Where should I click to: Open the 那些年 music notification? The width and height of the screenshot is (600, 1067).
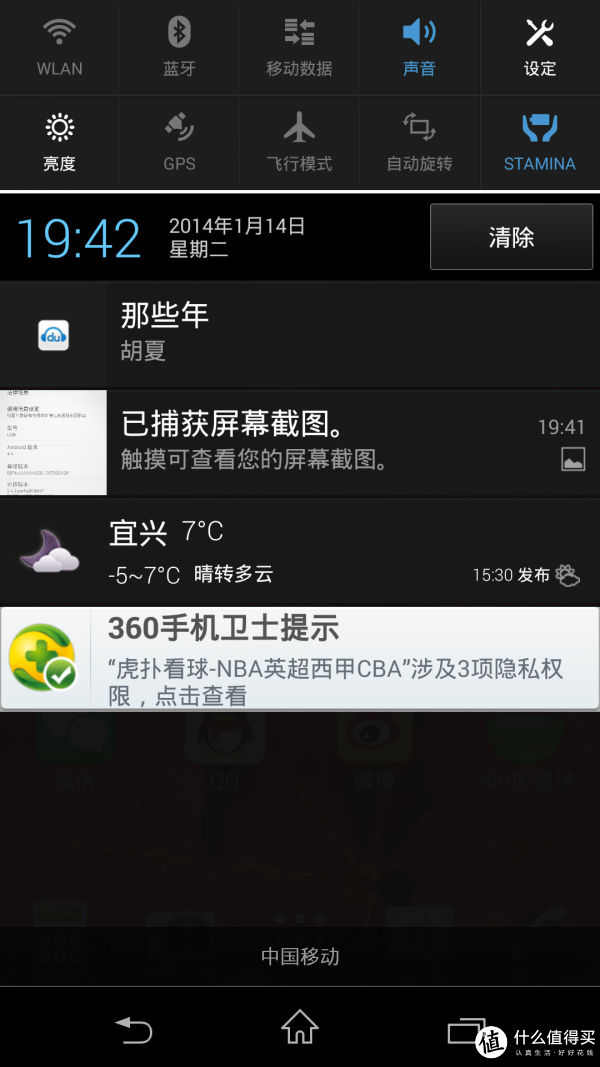click(x=300, y=334)
